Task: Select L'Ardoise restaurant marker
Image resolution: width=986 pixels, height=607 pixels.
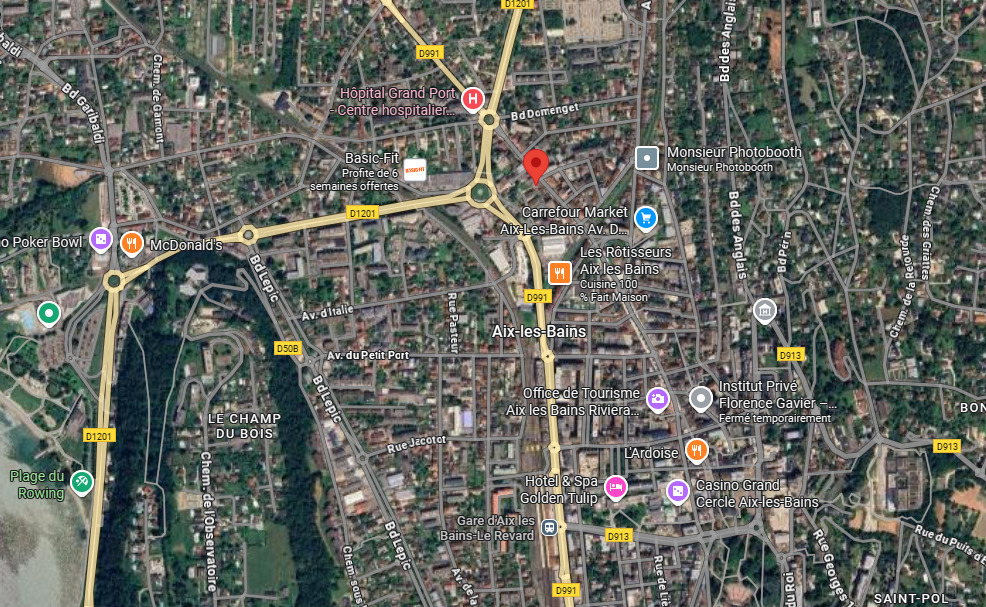Action: click(697, 451)
